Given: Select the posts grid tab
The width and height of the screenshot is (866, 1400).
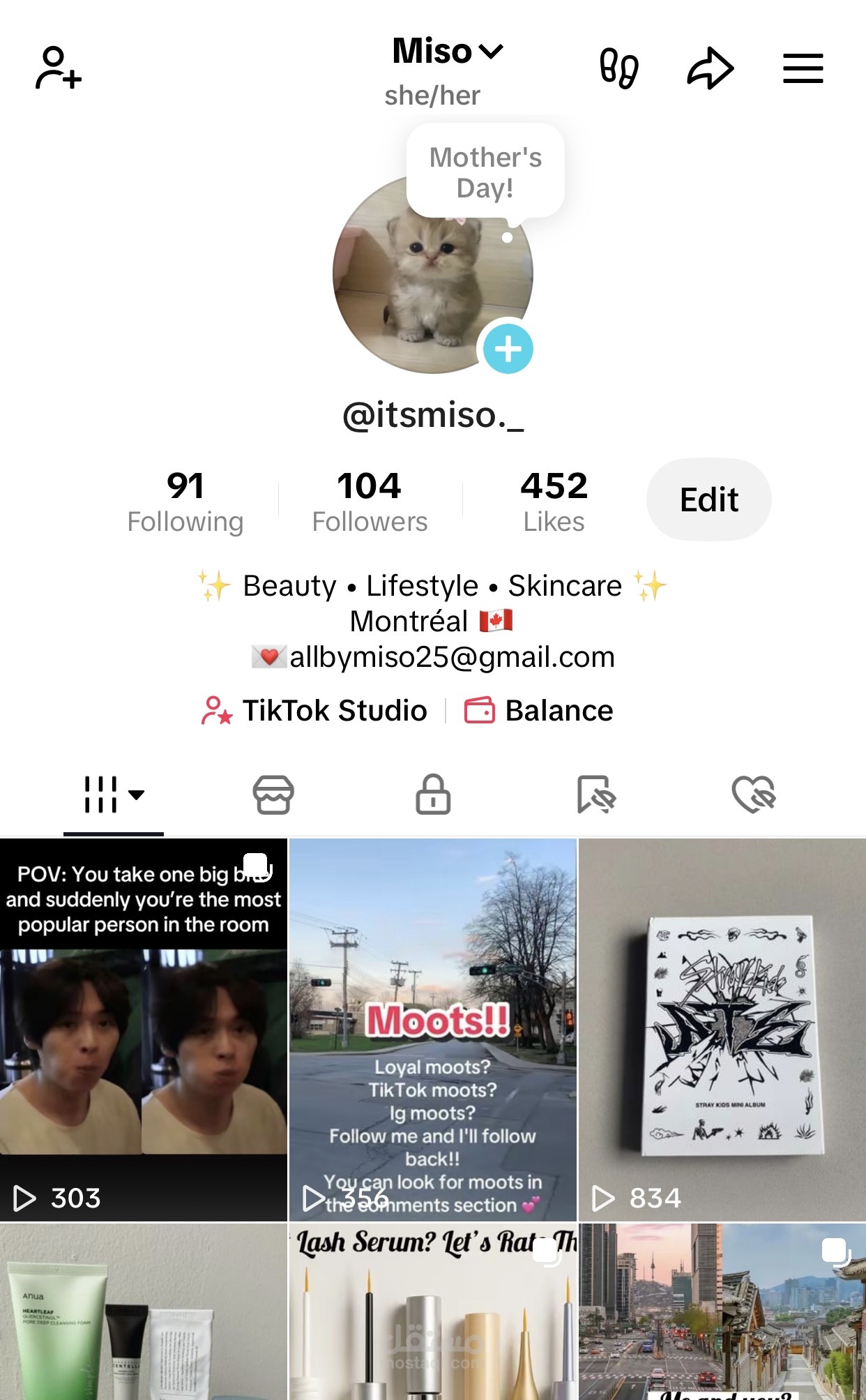Looking at the screenshot, I should pos(114,795).
